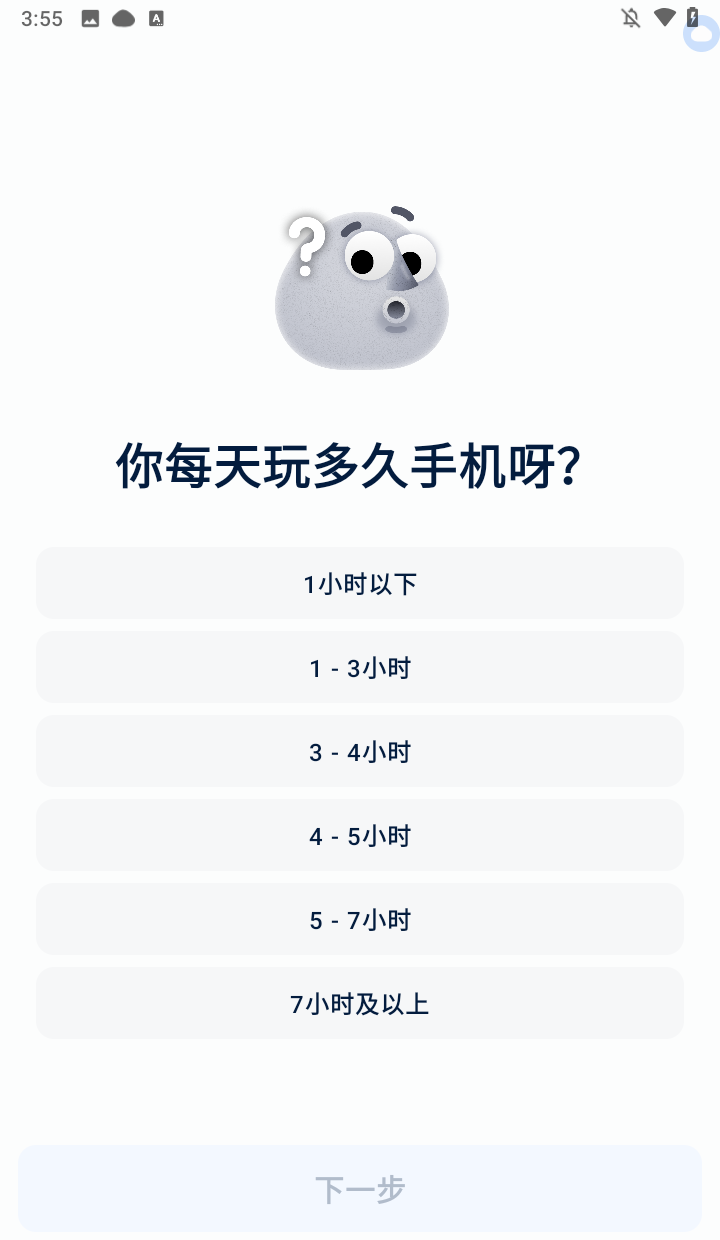The height and width of the screenshot is (1240, 720).
Task: Select the '1 - 3小时' usage option
Action: (x=360, y=667)
